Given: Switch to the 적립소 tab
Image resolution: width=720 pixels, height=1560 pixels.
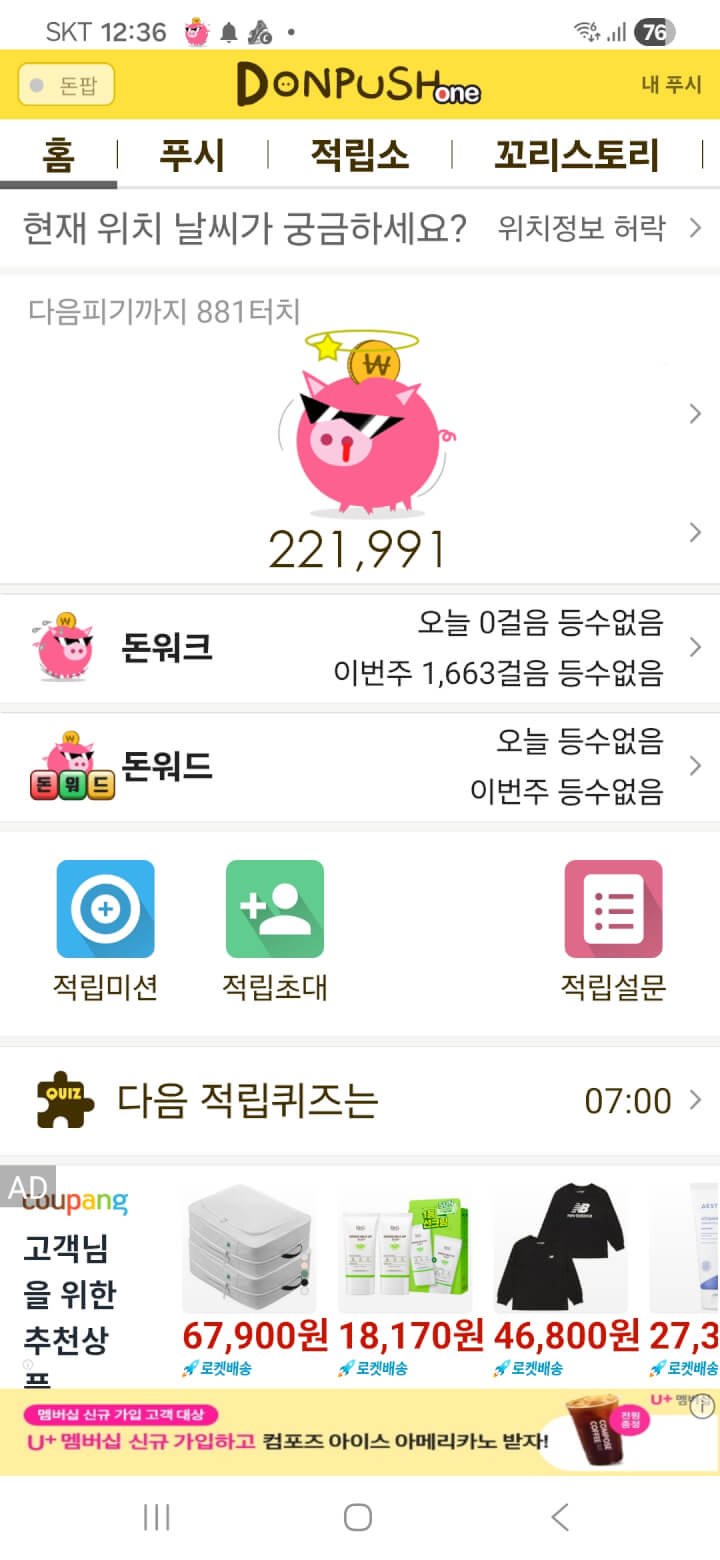Looking at the screenshot, I should (x=359, y=156).
